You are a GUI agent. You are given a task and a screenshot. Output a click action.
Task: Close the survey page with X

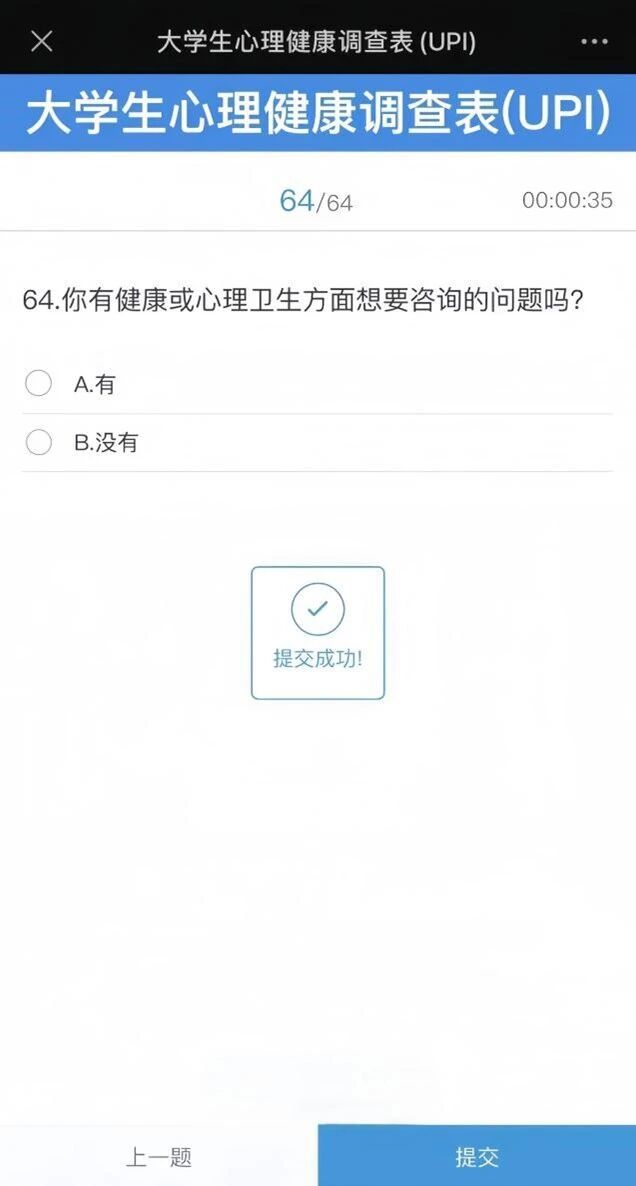pyautogui.click(x=42, y=42)
